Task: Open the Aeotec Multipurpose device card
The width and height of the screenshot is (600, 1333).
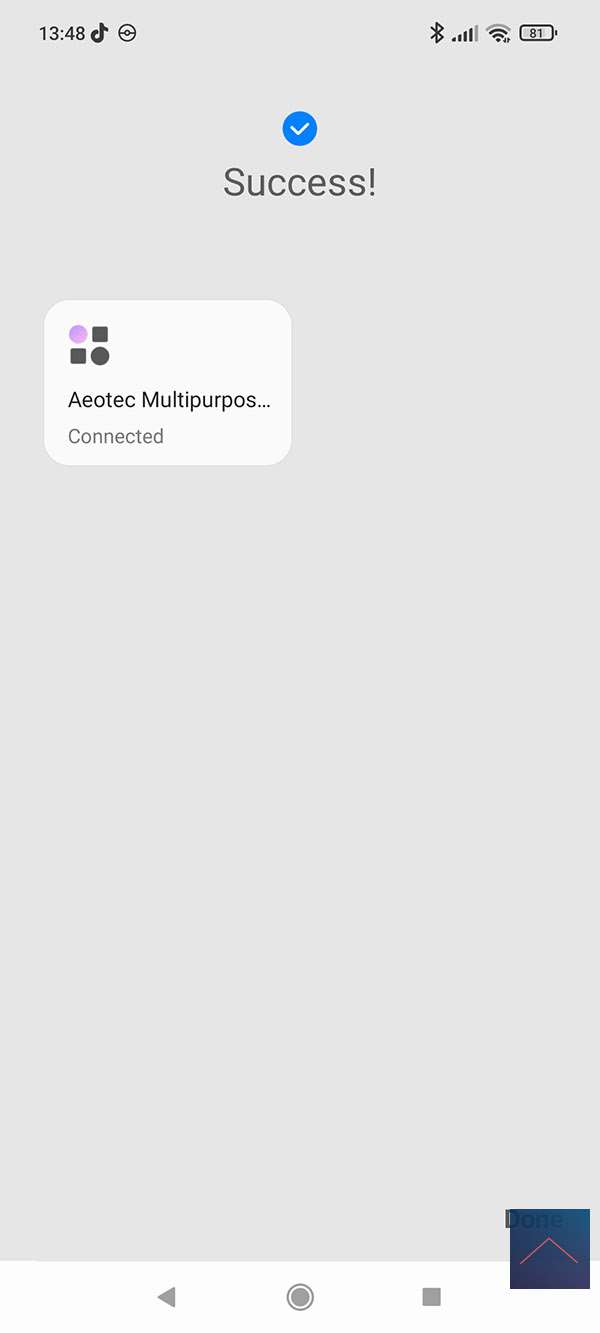Action: click(168, 383)
